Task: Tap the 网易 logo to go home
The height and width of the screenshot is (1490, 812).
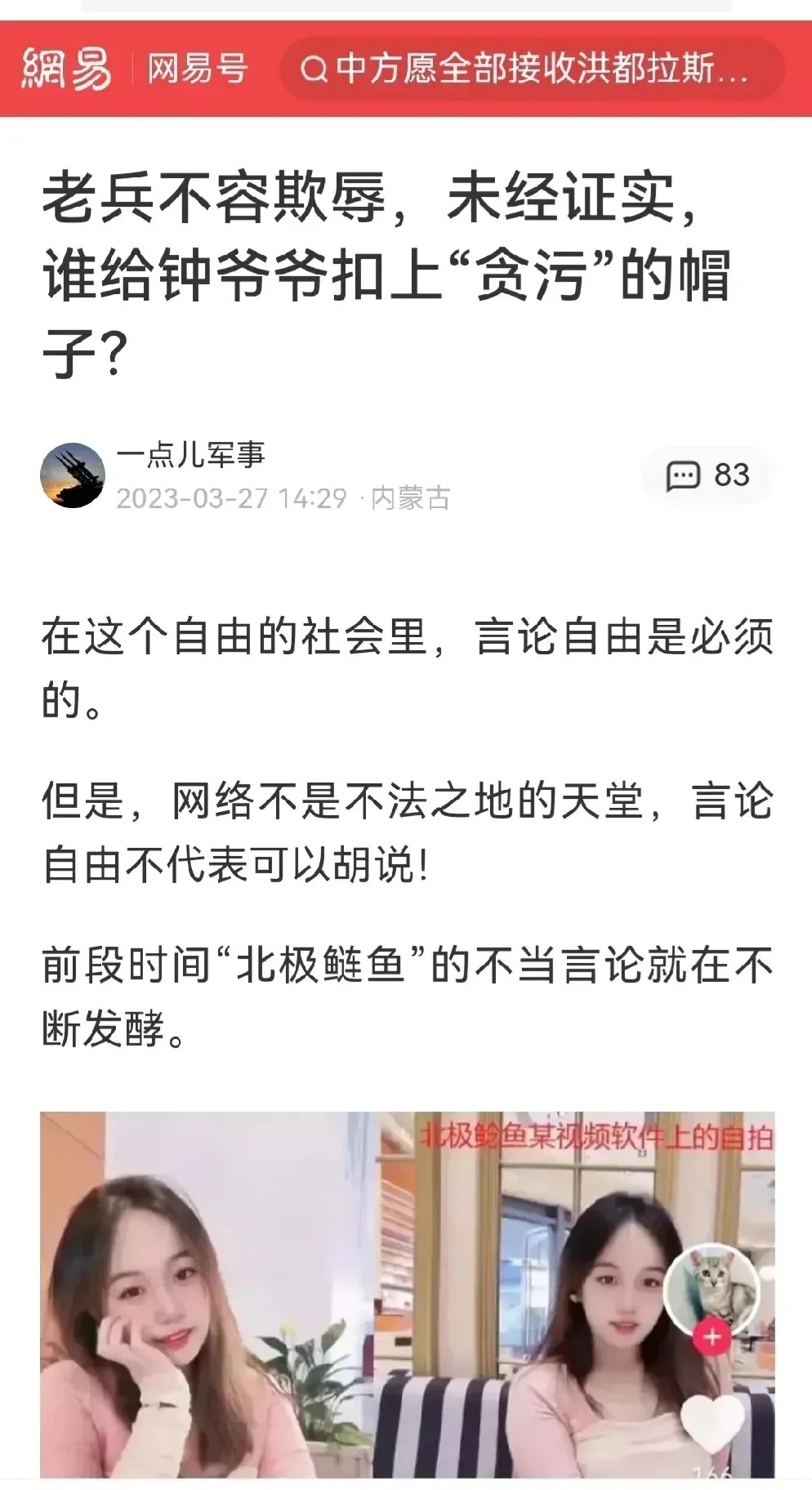Action: 65,69
